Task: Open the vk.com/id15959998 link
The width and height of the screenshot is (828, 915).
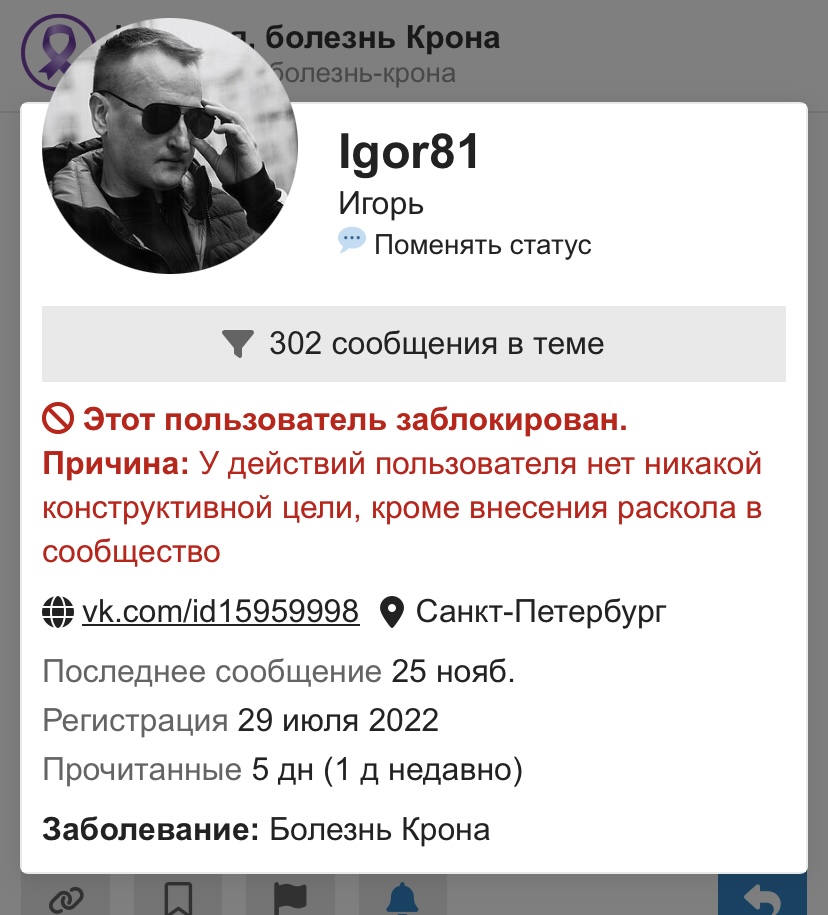Action: coord(220,610)
